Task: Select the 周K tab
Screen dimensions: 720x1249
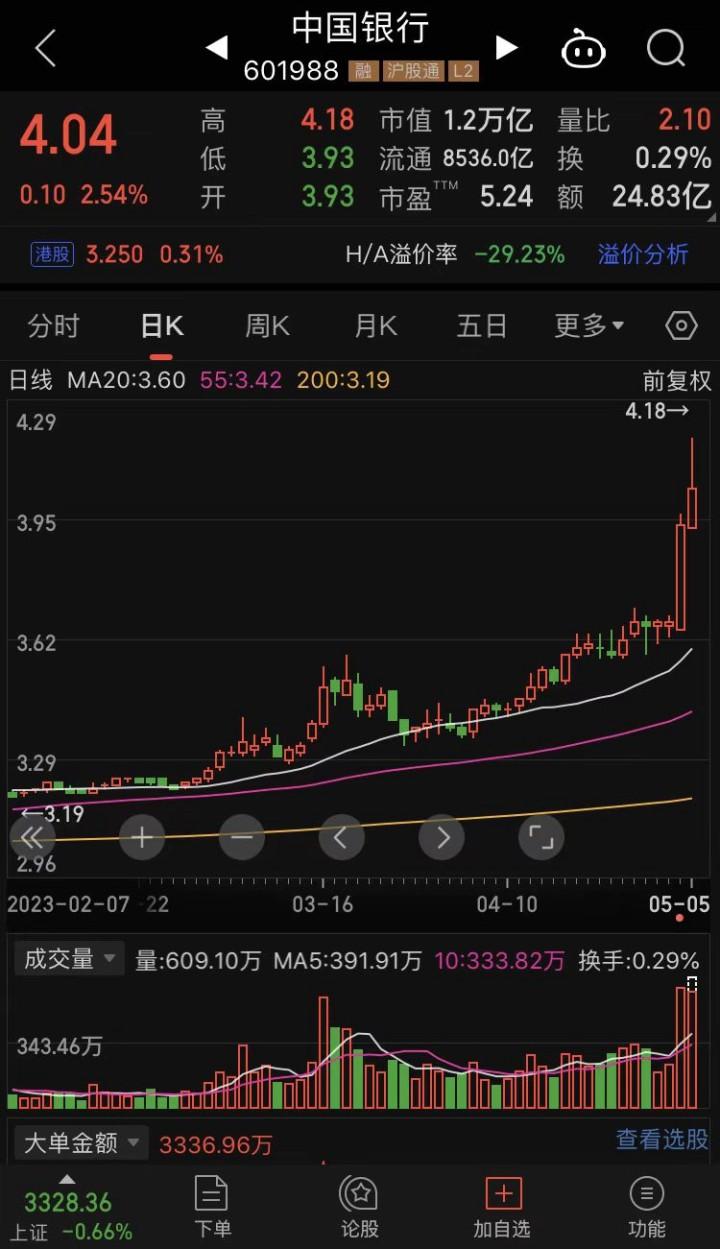Action: pos(267,326)
